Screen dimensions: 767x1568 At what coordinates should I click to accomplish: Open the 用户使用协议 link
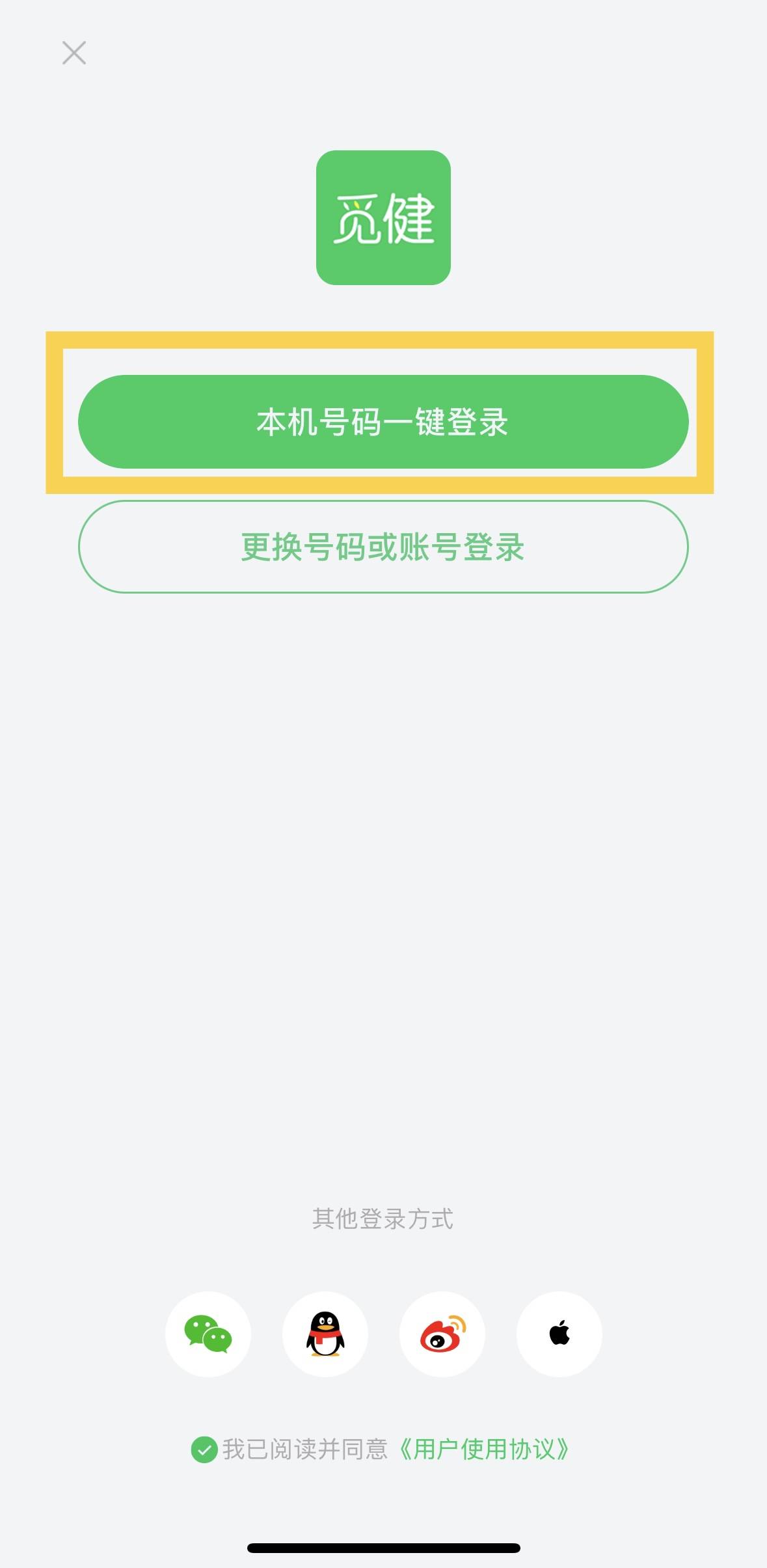(484, 1450)
